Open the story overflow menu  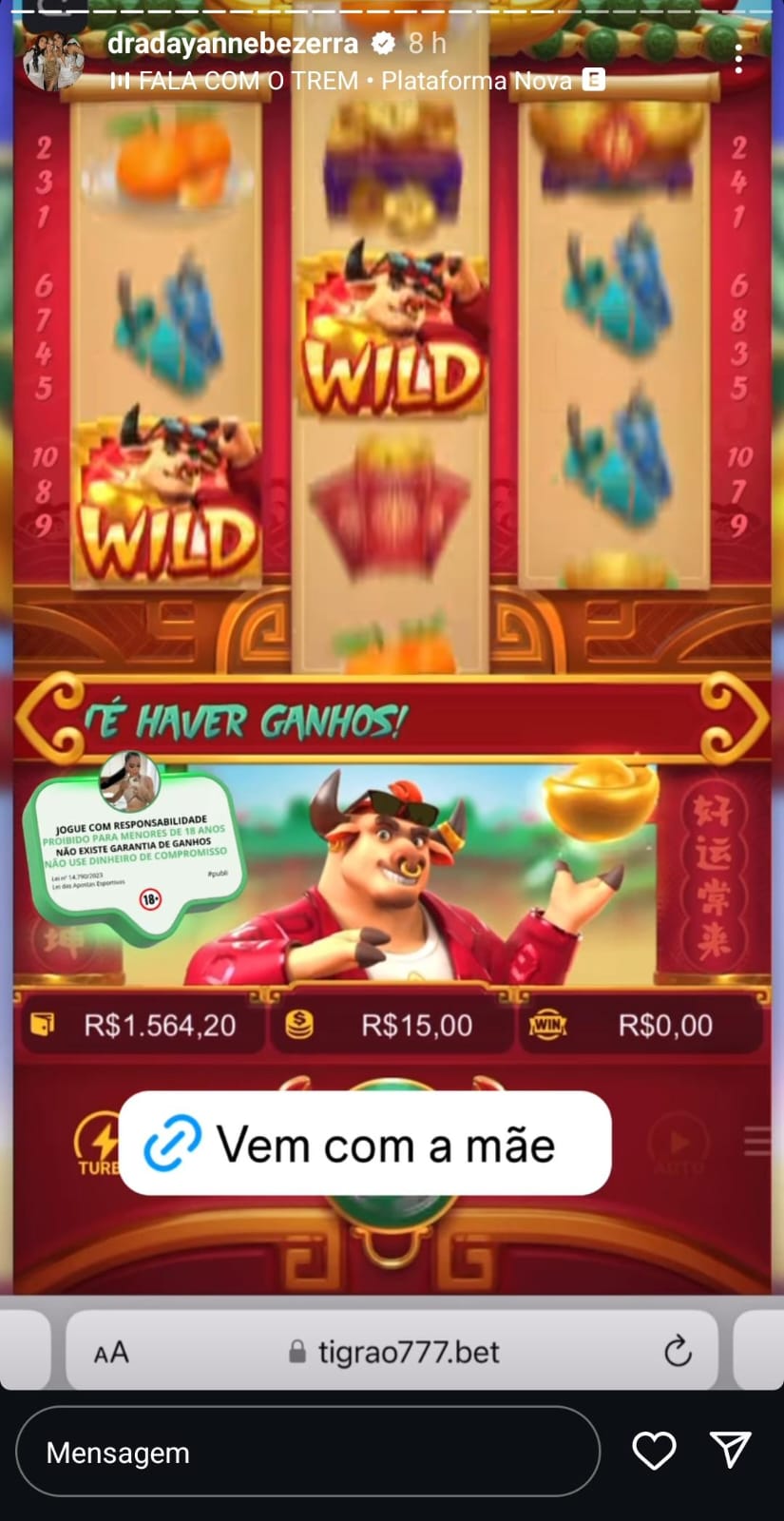pos(738,59)
